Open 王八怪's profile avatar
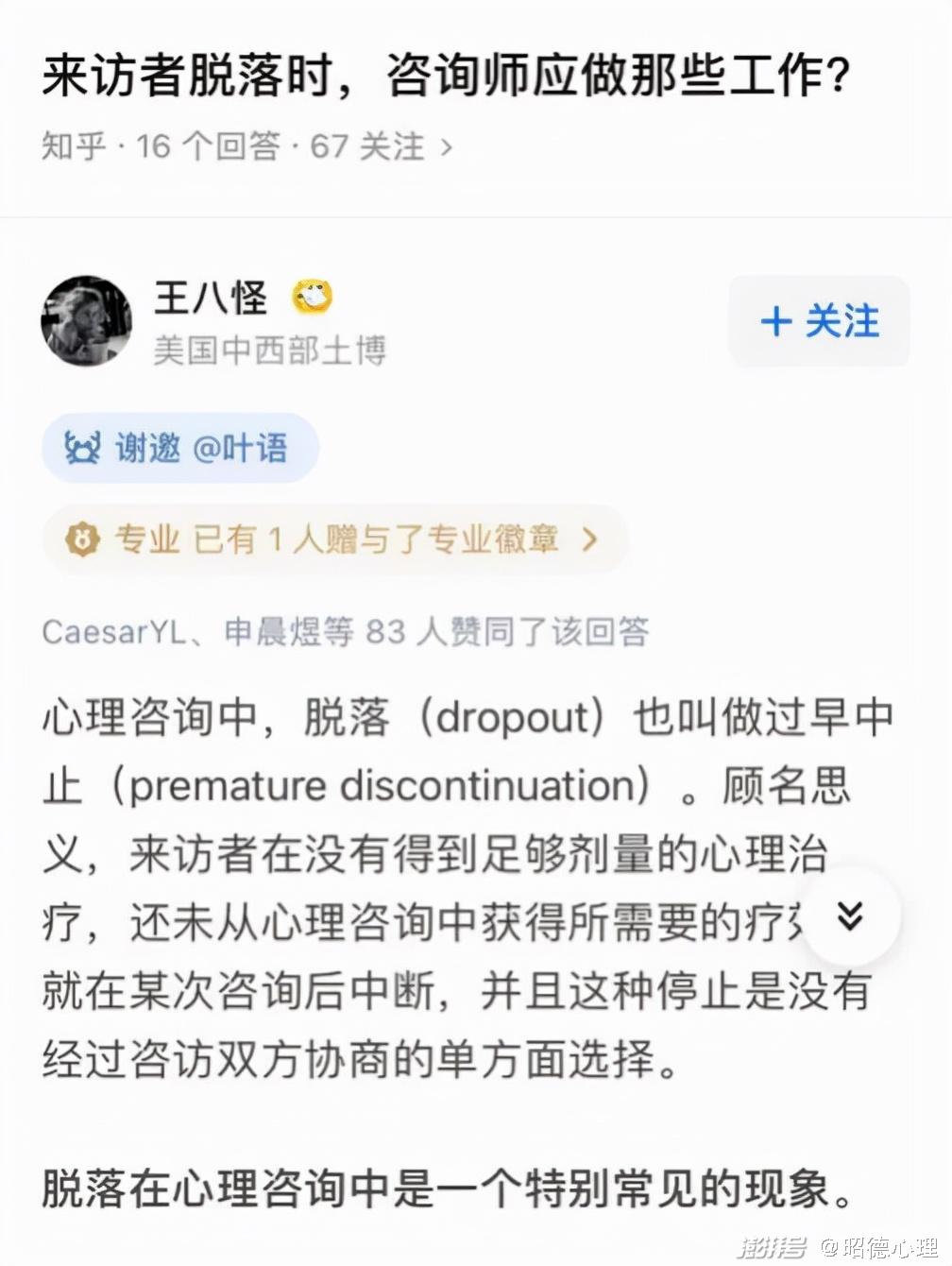Image resolution: width=952 pixels, height=1266 pixels. [86, 321]
